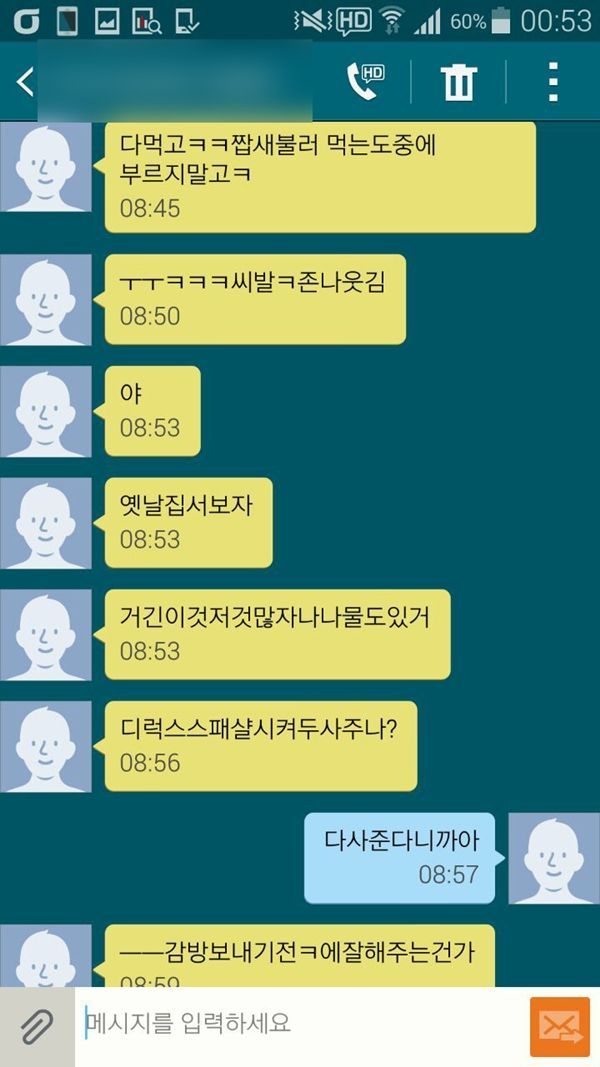Open the contact avatar beside 옛날집서보자
600x1067 pixels.
45,523
